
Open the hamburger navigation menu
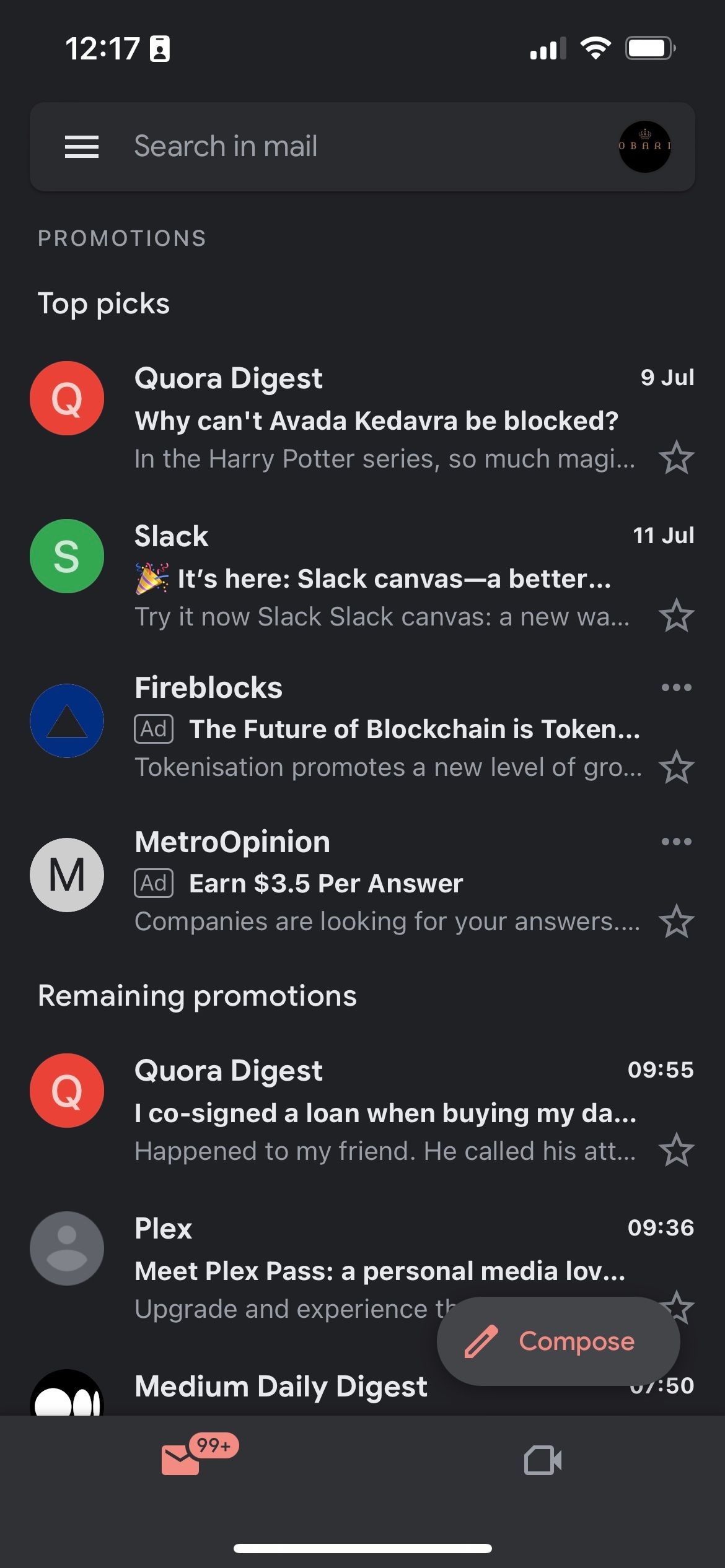[x=82, y=147]
